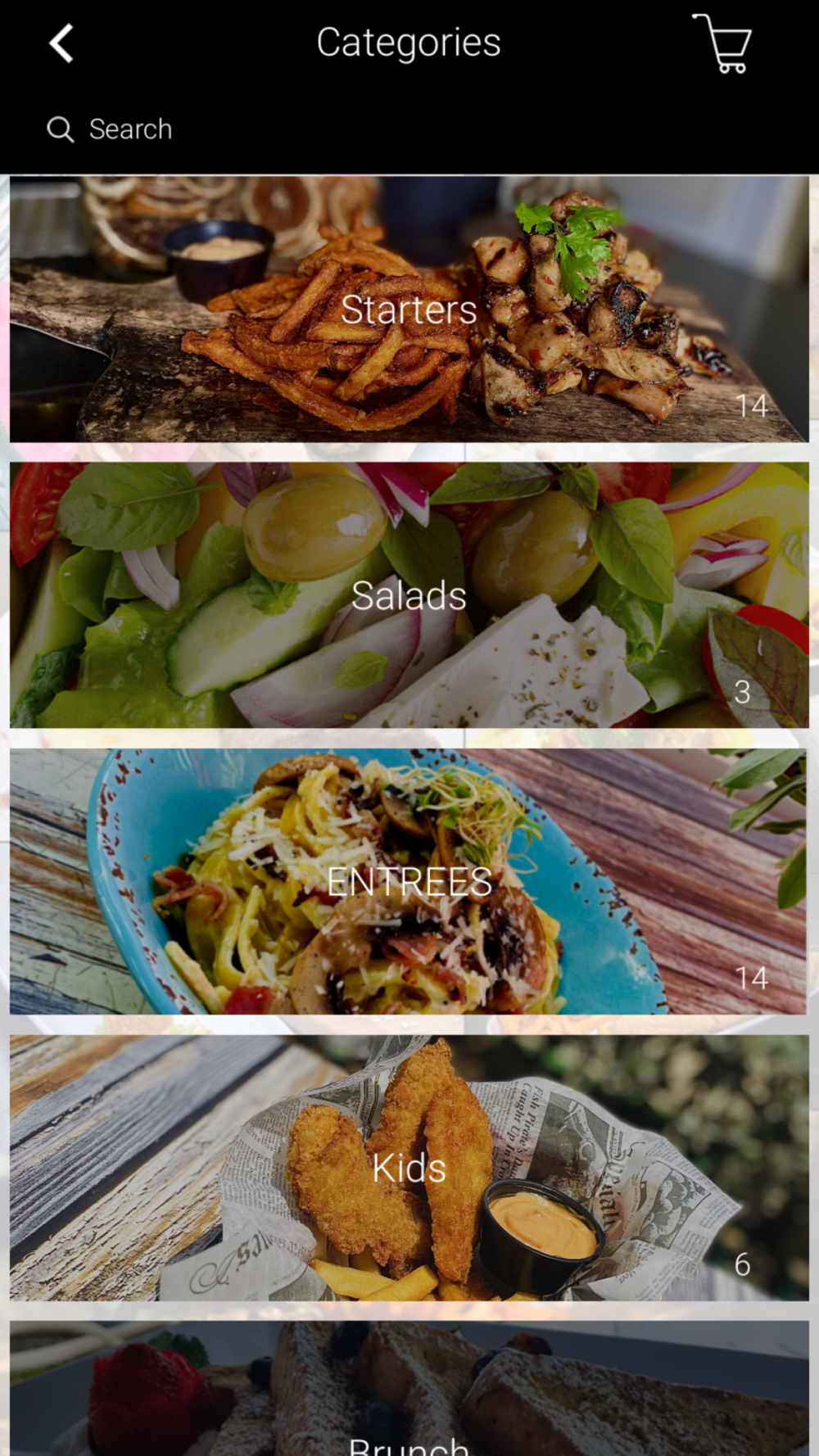Go back using the back arrow
Viewport: 819px width, 1456px height.
tap(61, 43)
